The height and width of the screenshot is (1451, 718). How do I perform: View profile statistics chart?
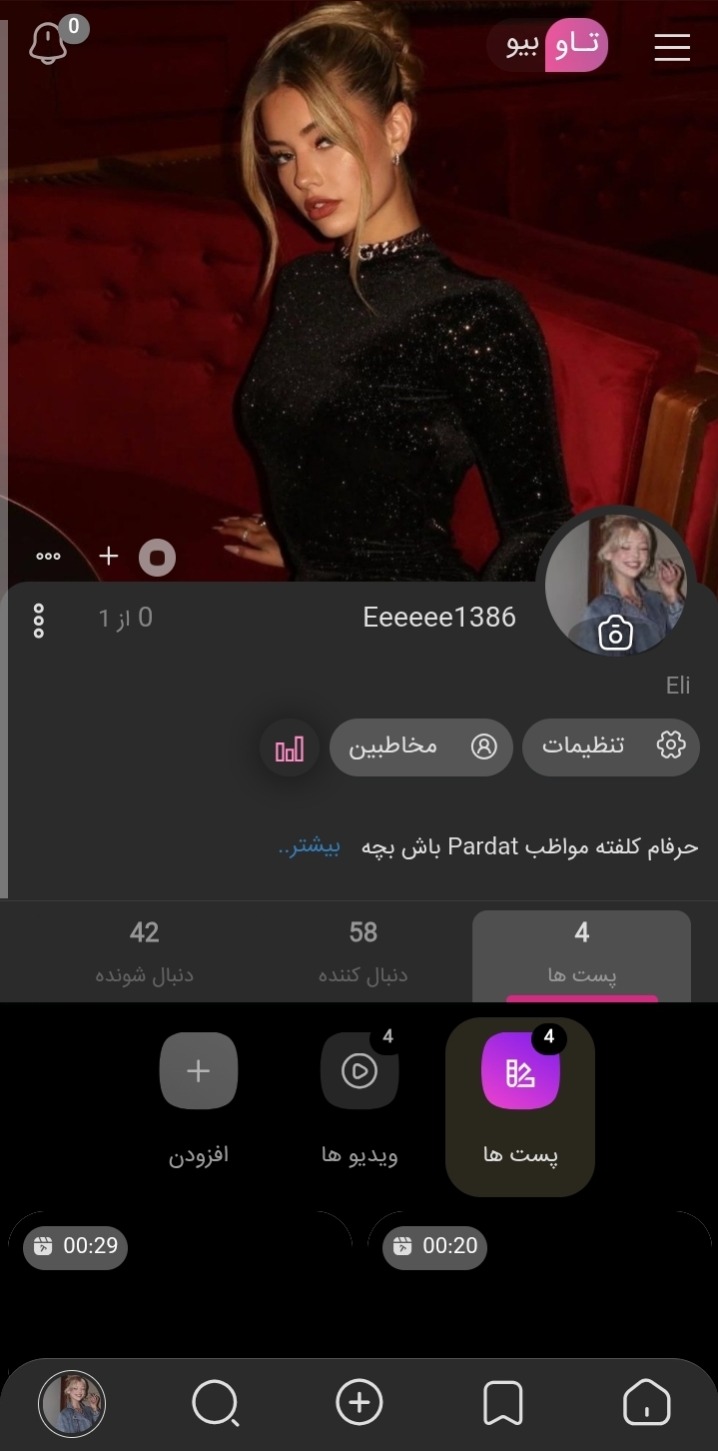pyautogui.click(x=289, y=748)
